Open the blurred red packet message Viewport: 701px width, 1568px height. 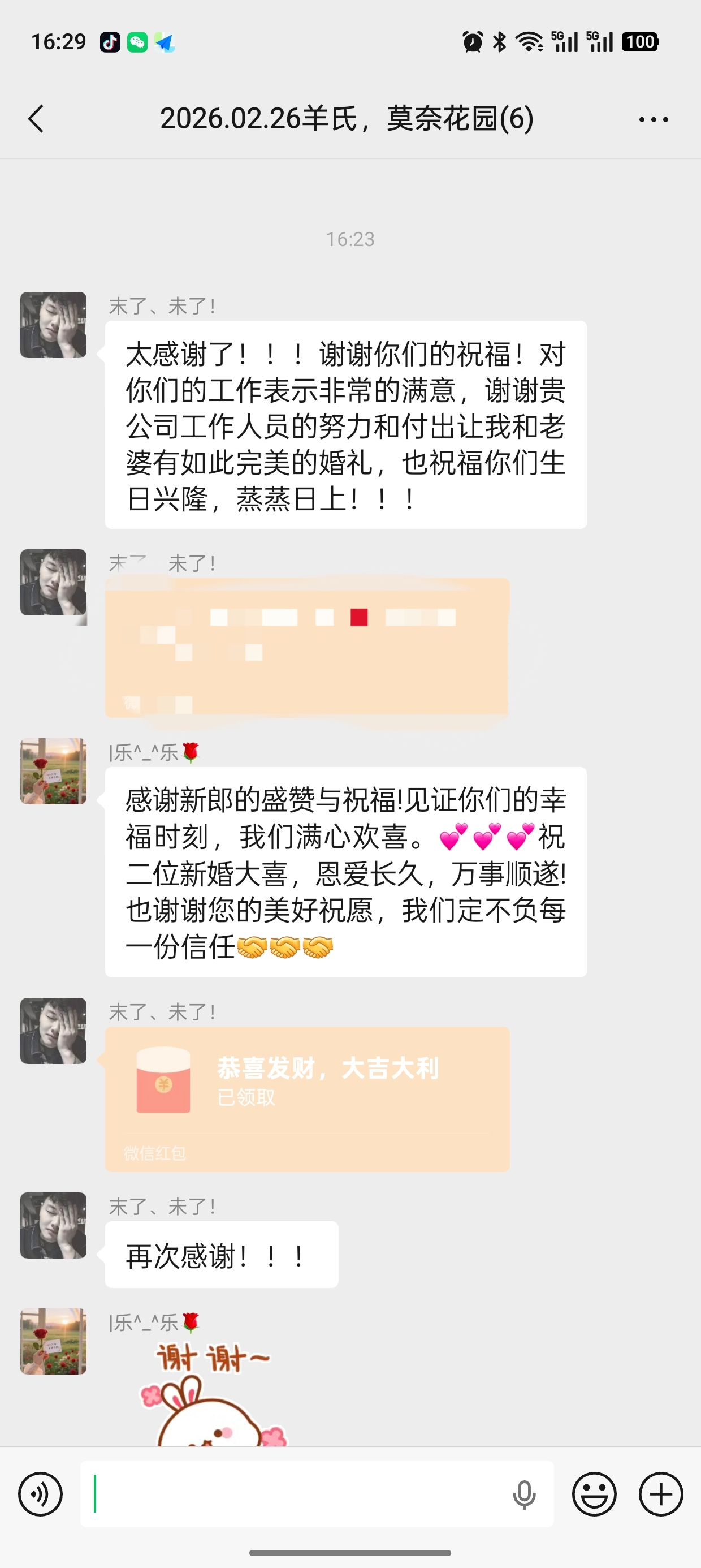[308, 647]
